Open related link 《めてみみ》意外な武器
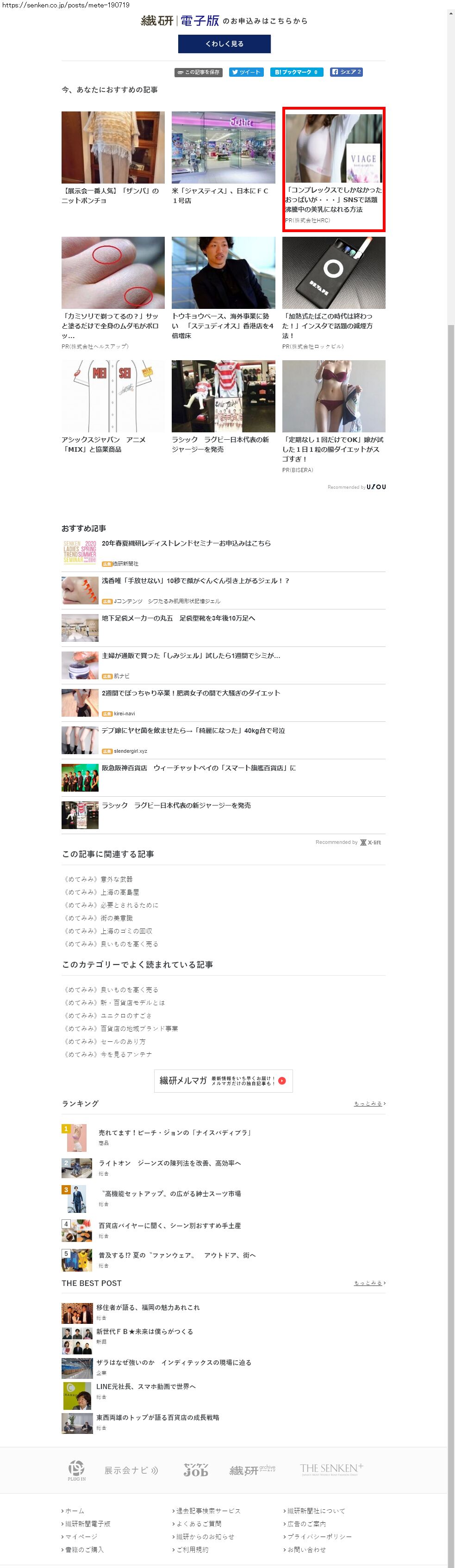This screenshot has width=455, height=1568. (x=99, y=879)
